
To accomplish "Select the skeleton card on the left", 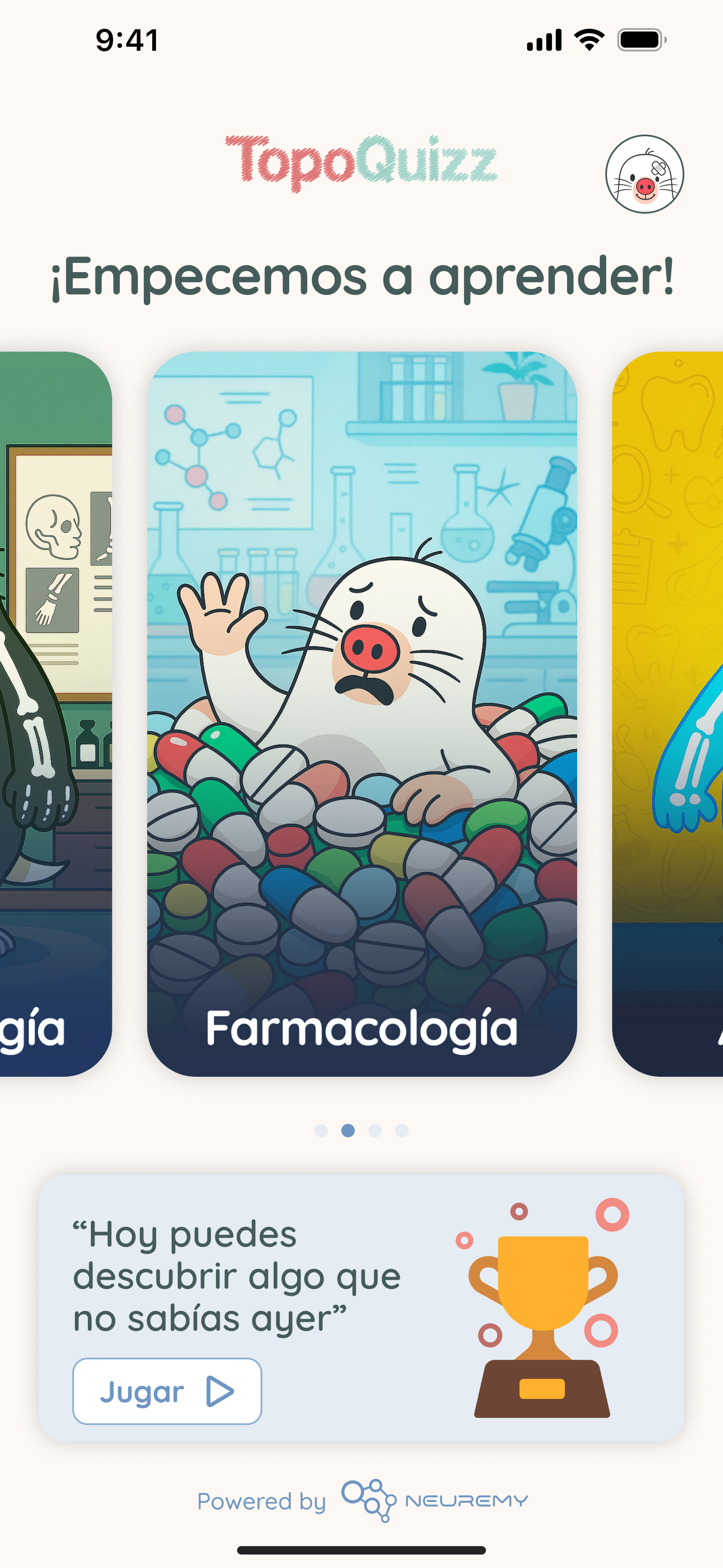I will point(55,713).
